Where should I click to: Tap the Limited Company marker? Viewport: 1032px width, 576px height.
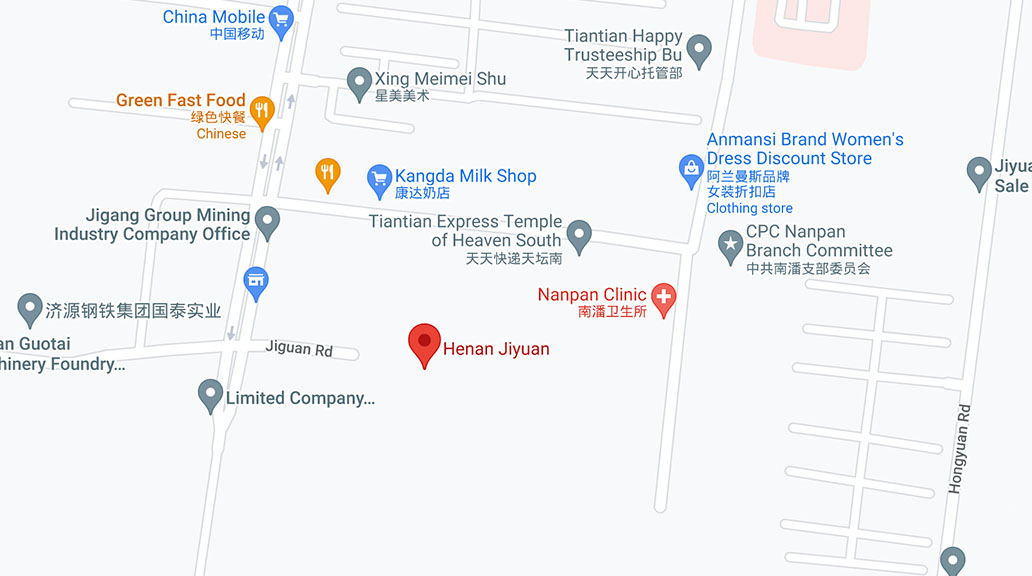pyautogui.click(x=210, y=394)
